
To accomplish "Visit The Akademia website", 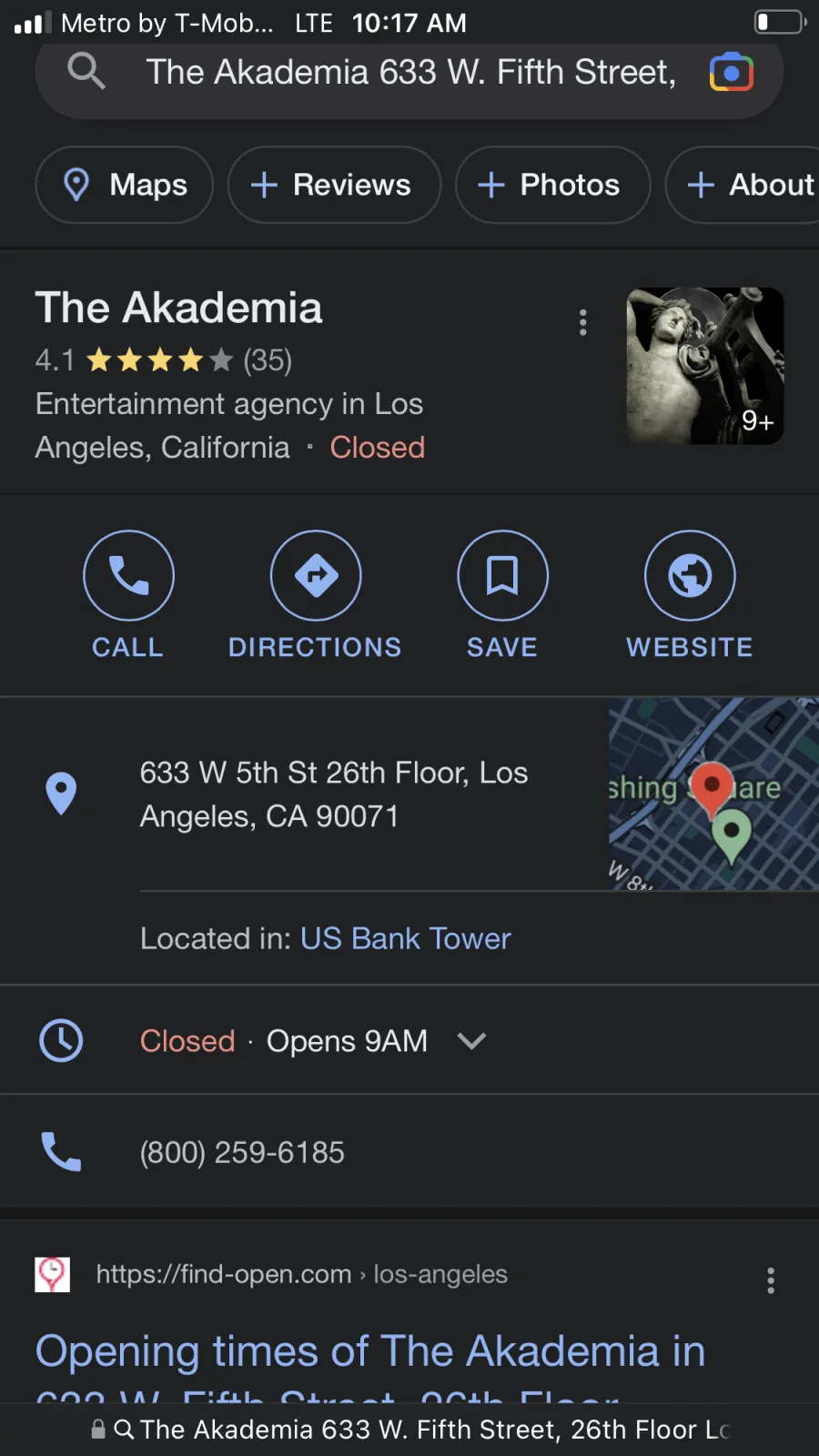I will 690,595.
